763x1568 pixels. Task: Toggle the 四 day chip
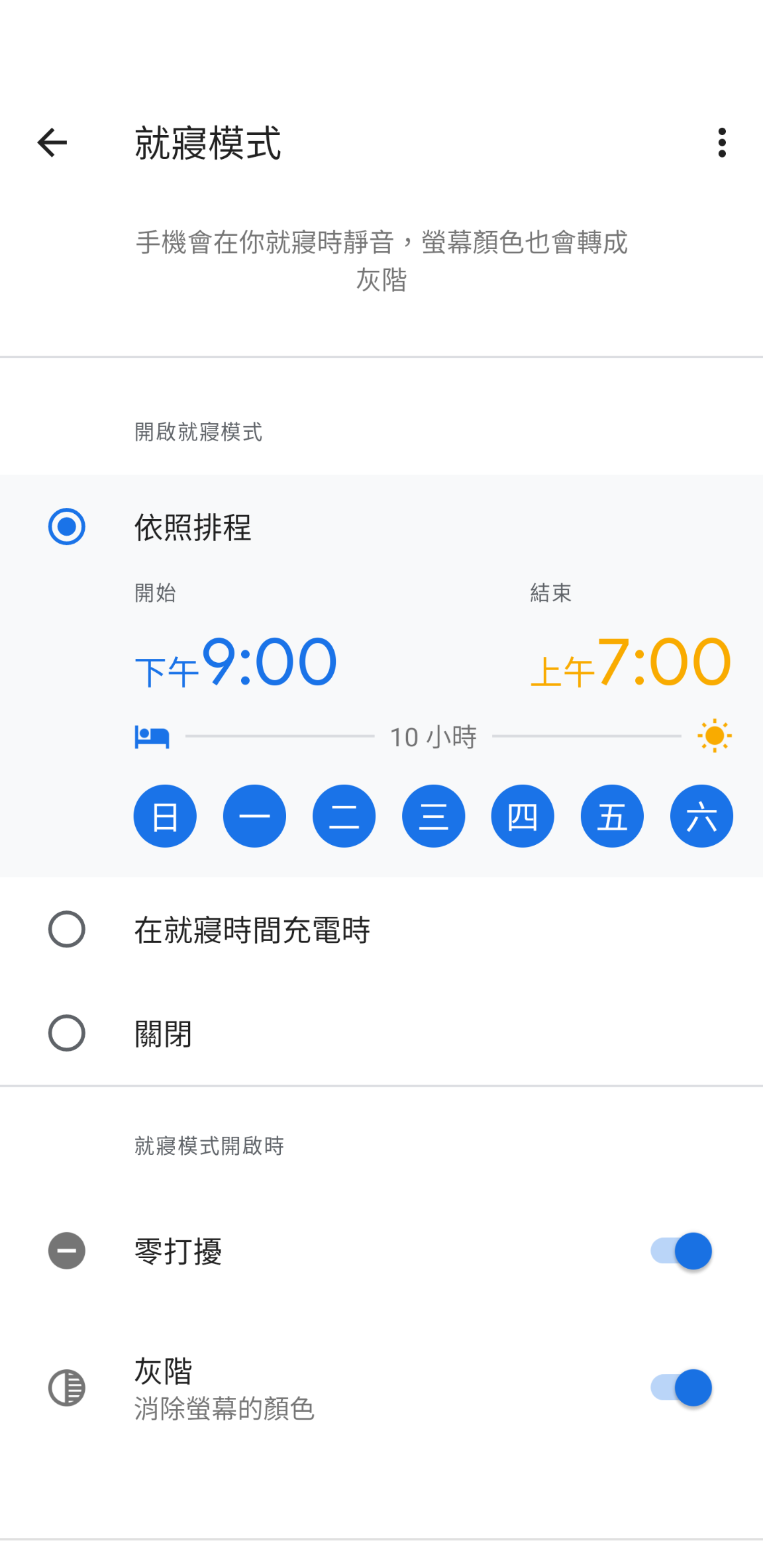pyautogui.click(x=523, y=816)
